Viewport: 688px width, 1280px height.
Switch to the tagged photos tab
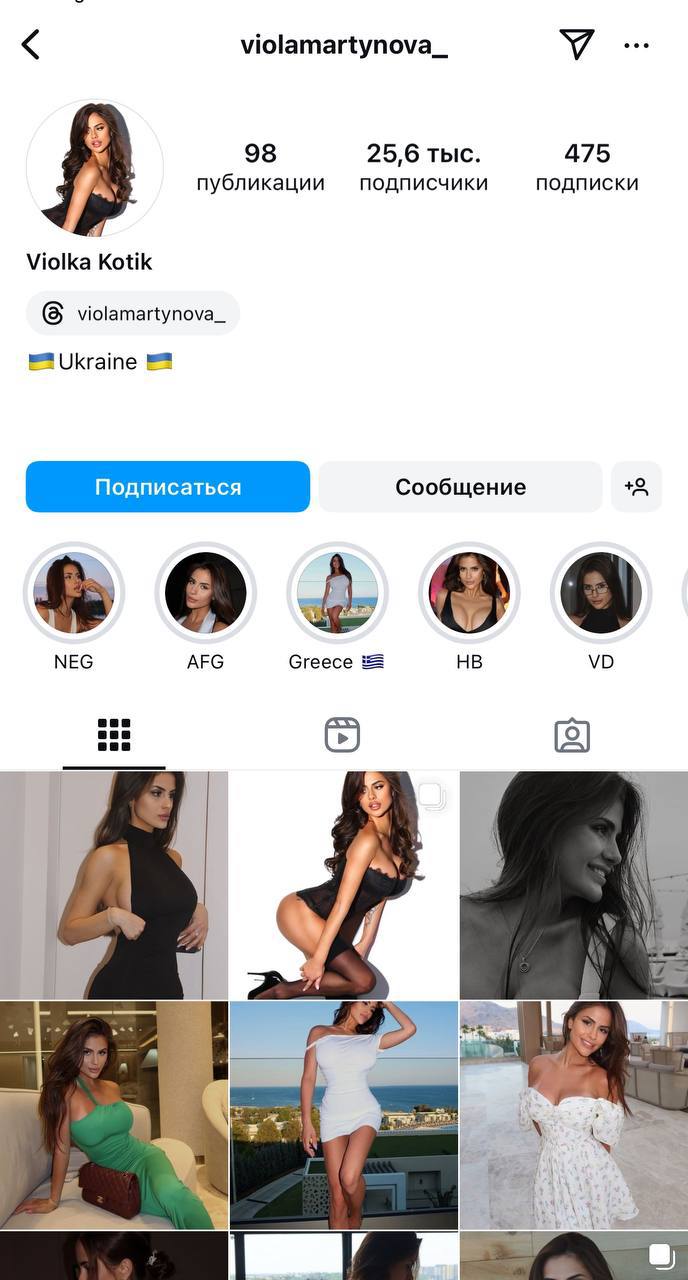(572, 735)
